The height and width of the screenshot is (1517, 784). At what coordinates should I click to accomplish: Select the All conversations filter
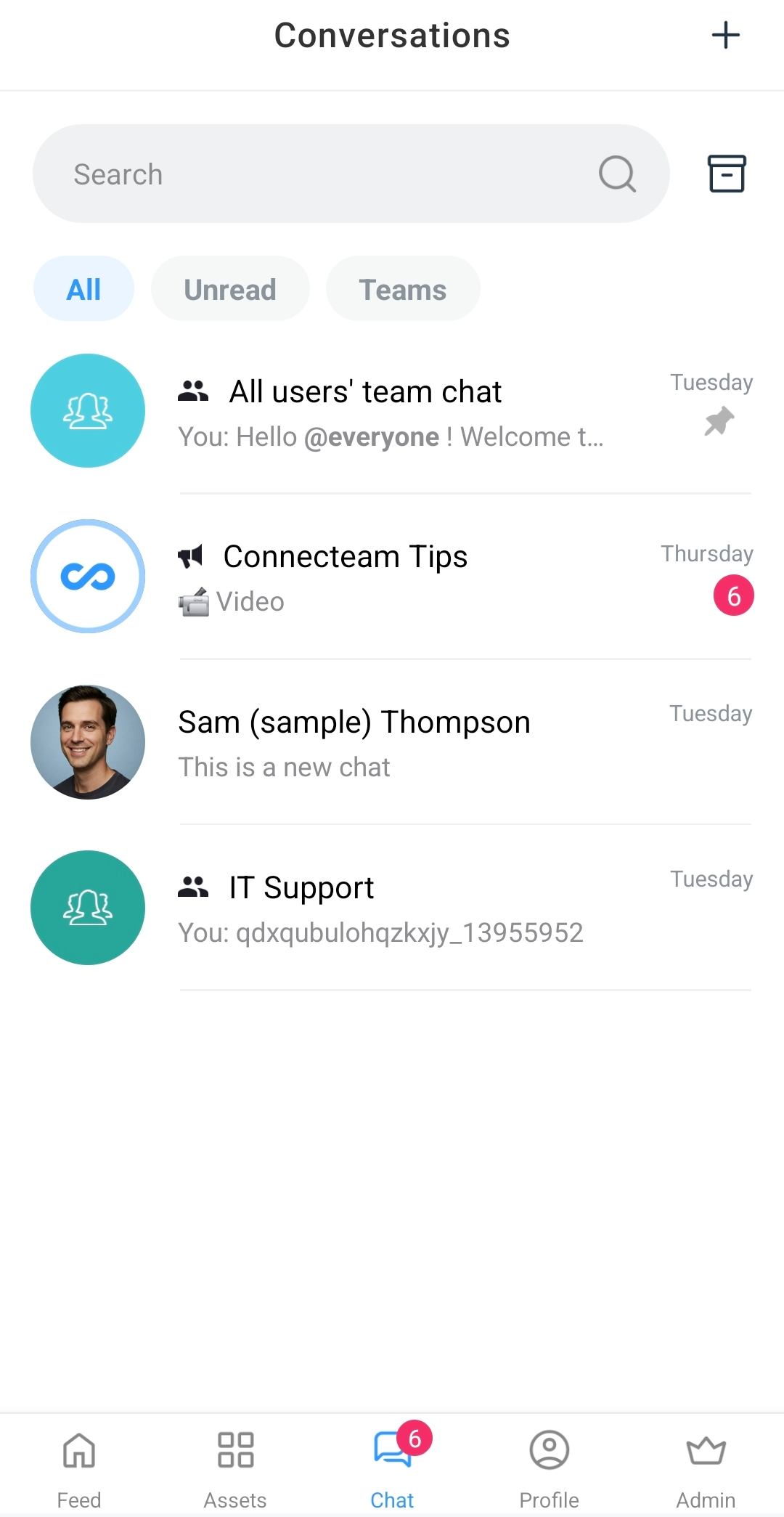pos(83,288)
